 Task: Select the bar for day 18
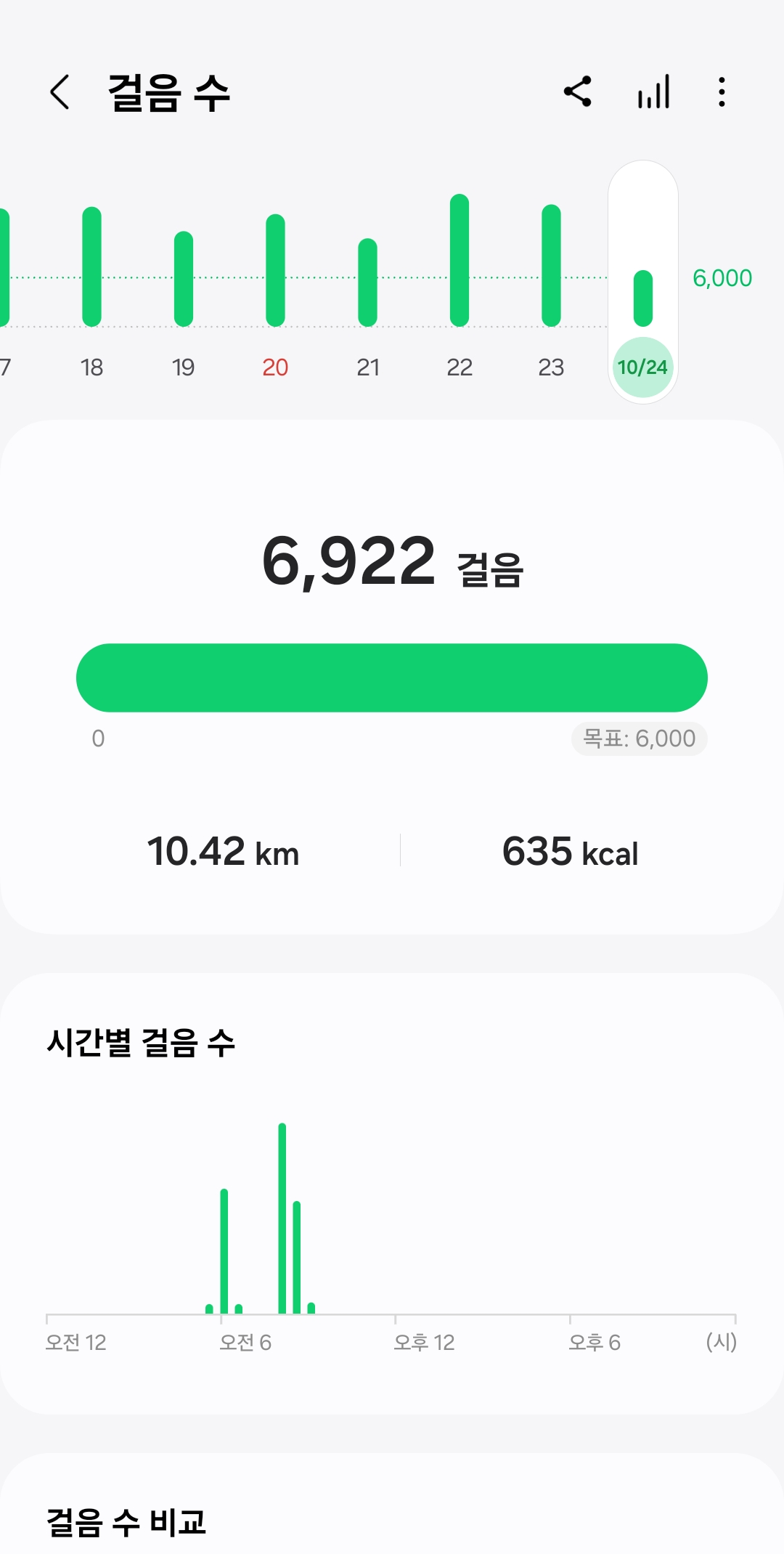click(92, 267)
